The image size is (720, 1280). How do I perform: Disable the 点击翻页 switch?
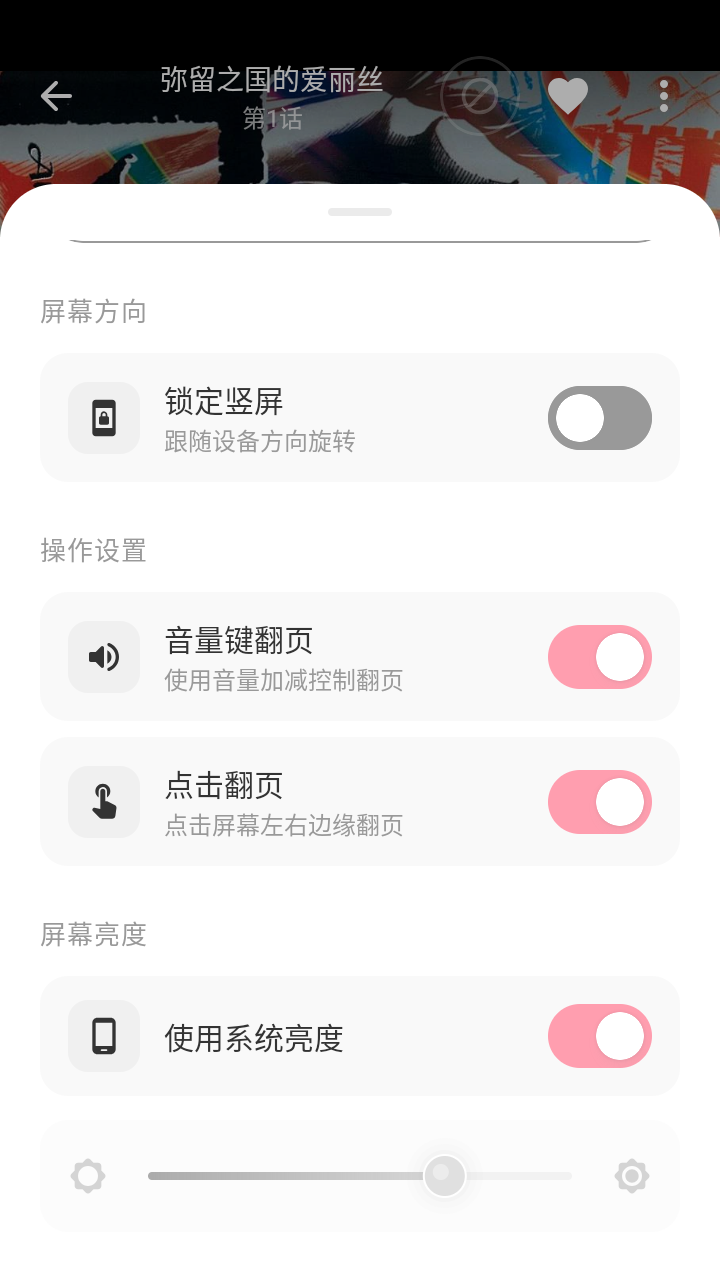click(x=599, y=802)
